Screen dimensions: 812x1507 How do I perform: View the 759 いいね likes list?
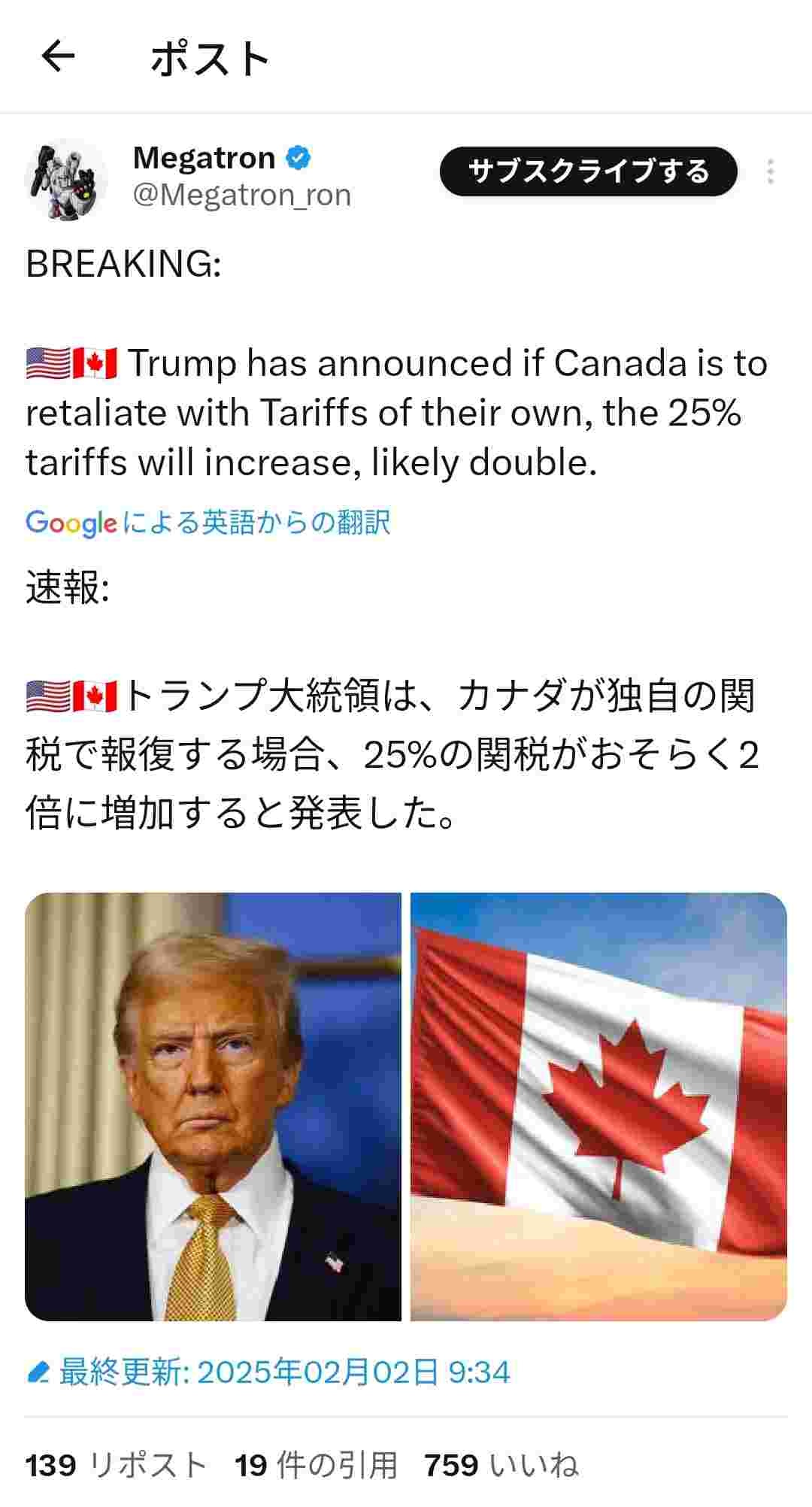pyautogui.click(x=501, y=1465)
